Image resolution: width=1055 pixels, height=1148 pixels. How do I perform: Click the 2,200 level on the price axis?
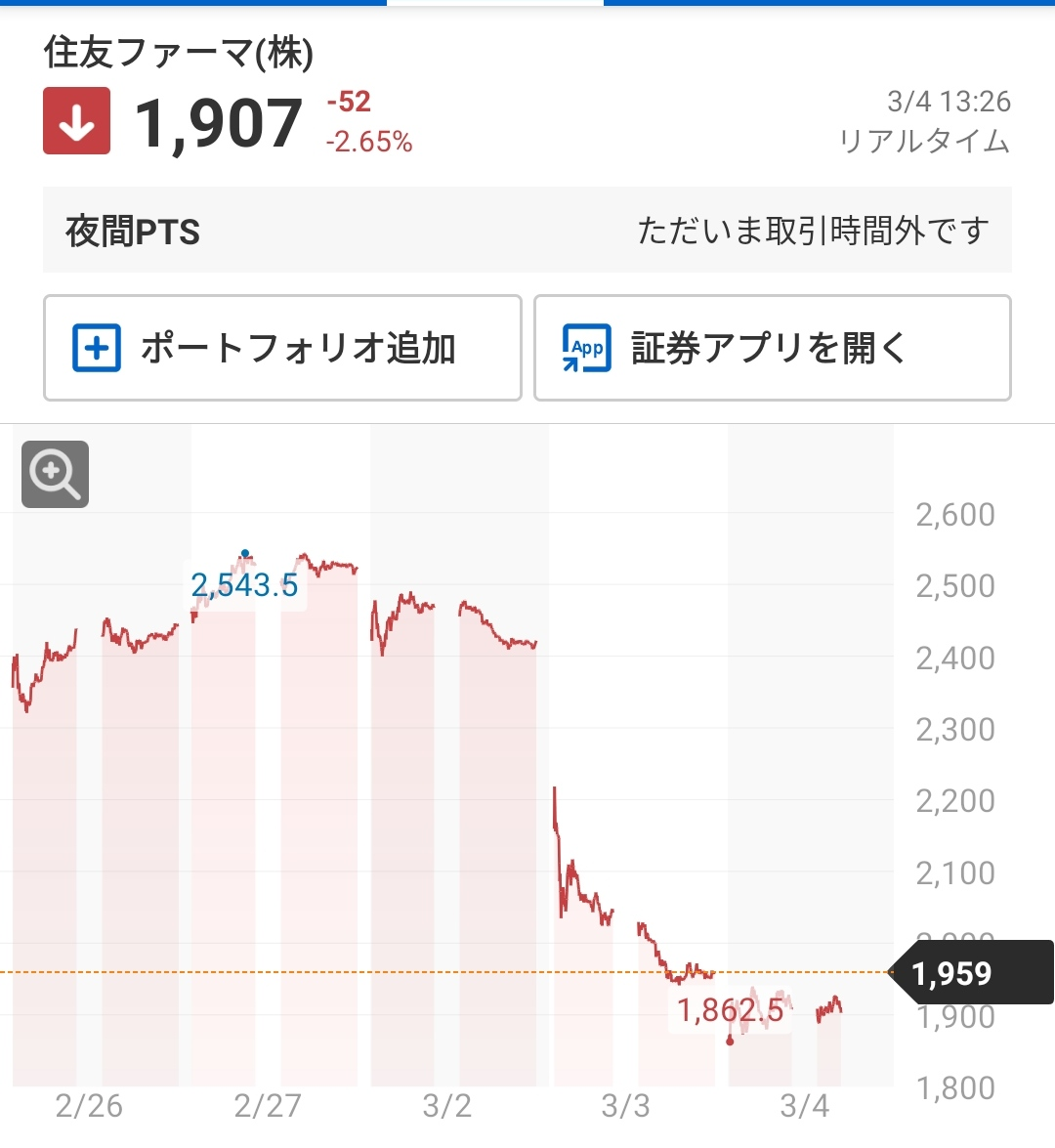[x=952, y=801]
